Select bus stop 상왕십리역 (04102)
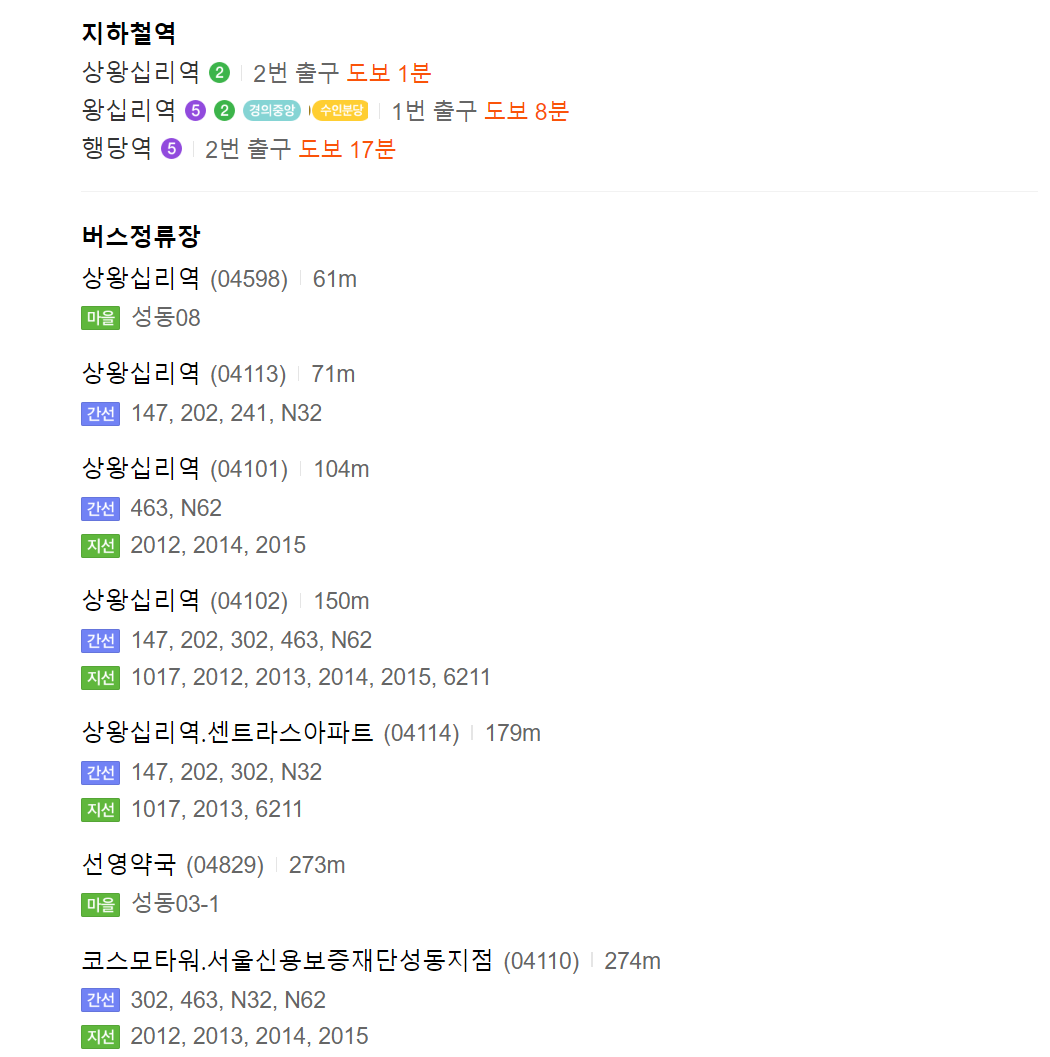The width and height of the screenshot is (1050, 1057). (x=141, y=601)
